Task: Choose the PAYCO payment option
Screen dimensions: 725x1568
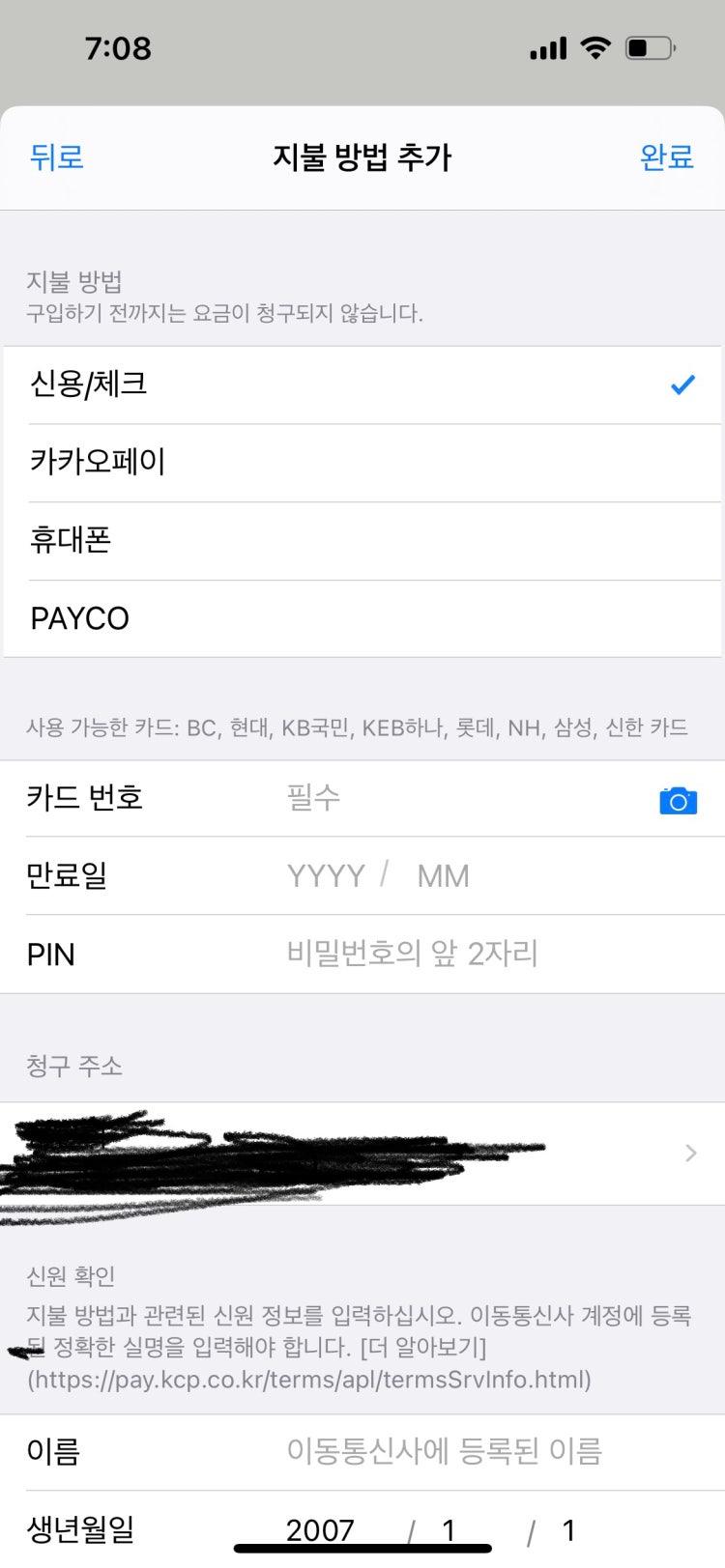Action: click(362, 618)
